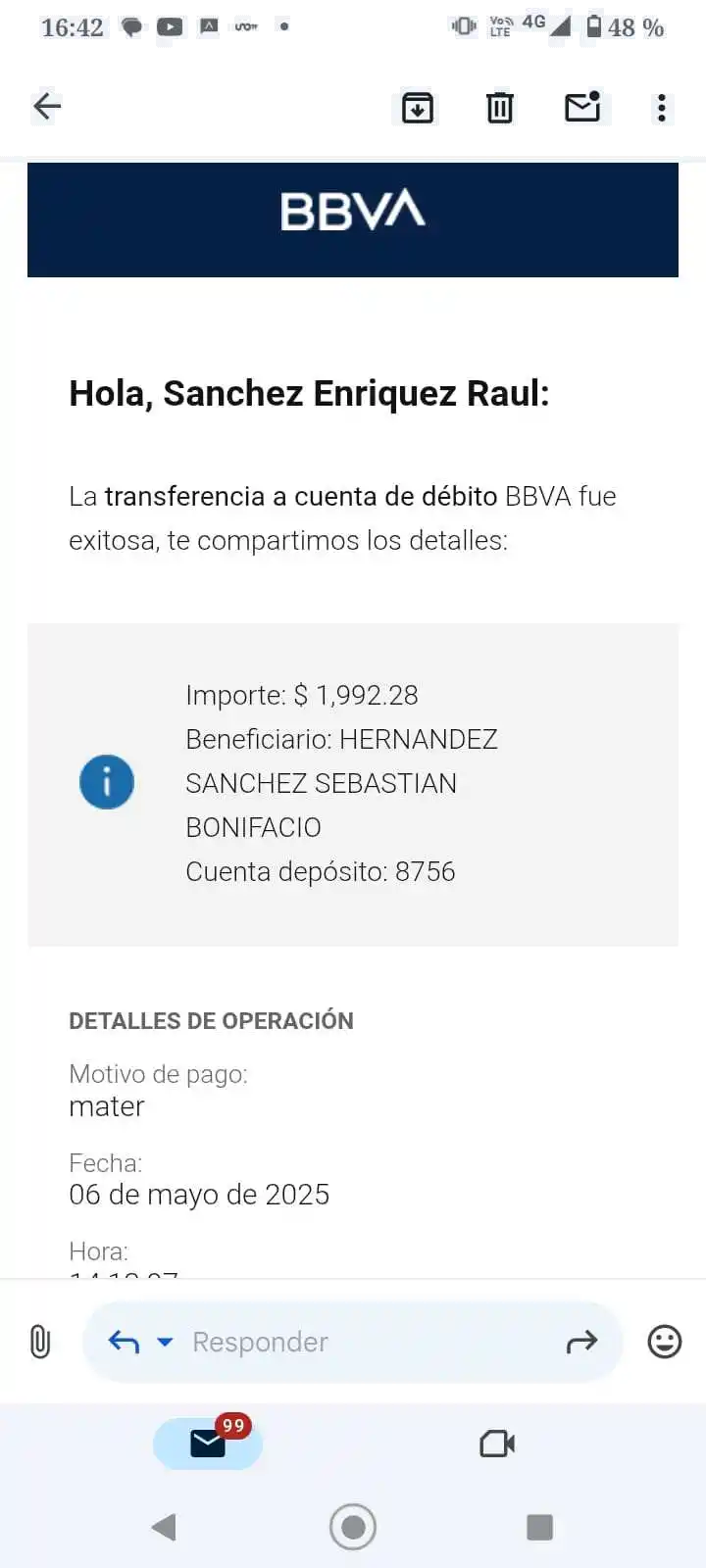Open the three-dot overflow menu
Screen dimensions: 706x1568
coord(662,107)
